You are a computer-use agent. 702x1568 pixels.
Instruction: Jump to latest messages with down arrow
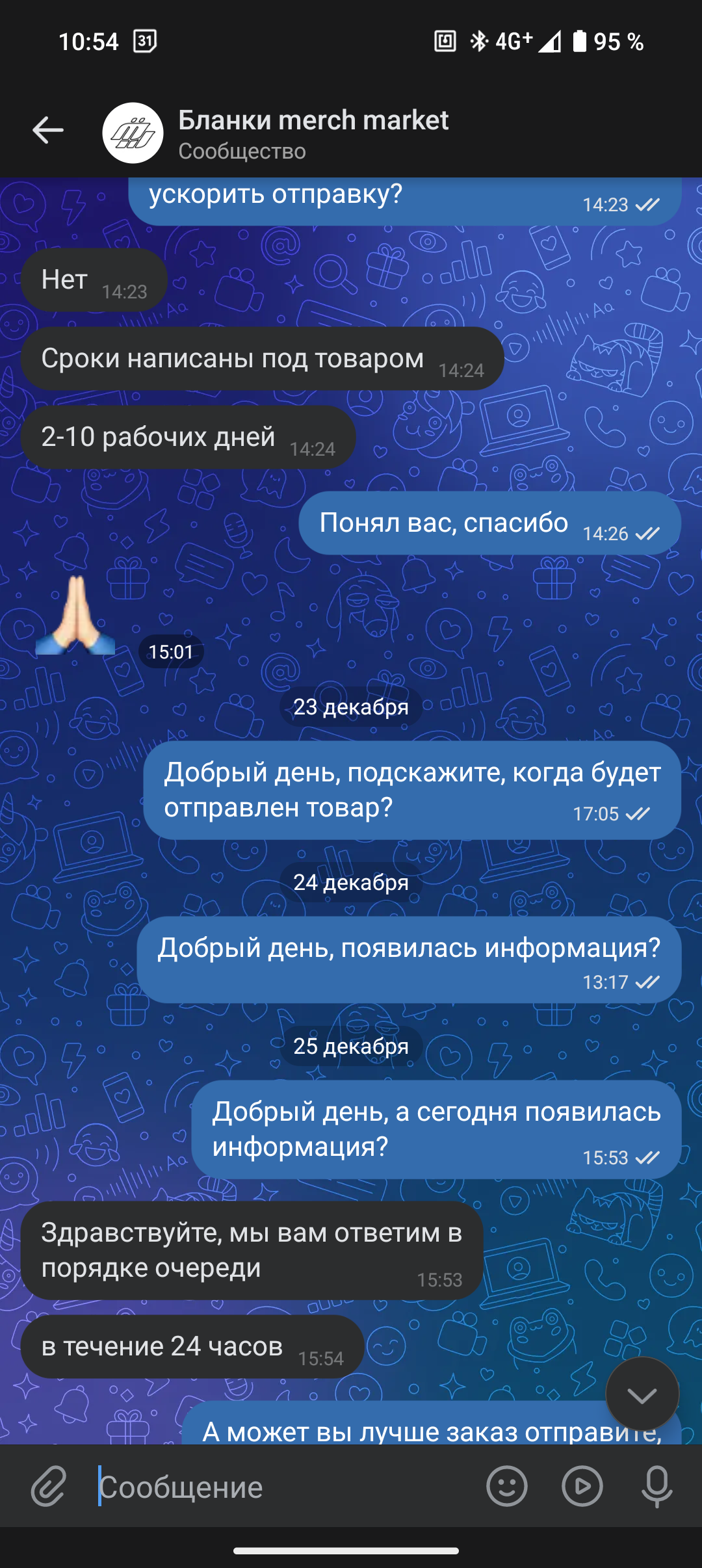click(642, 1394)
